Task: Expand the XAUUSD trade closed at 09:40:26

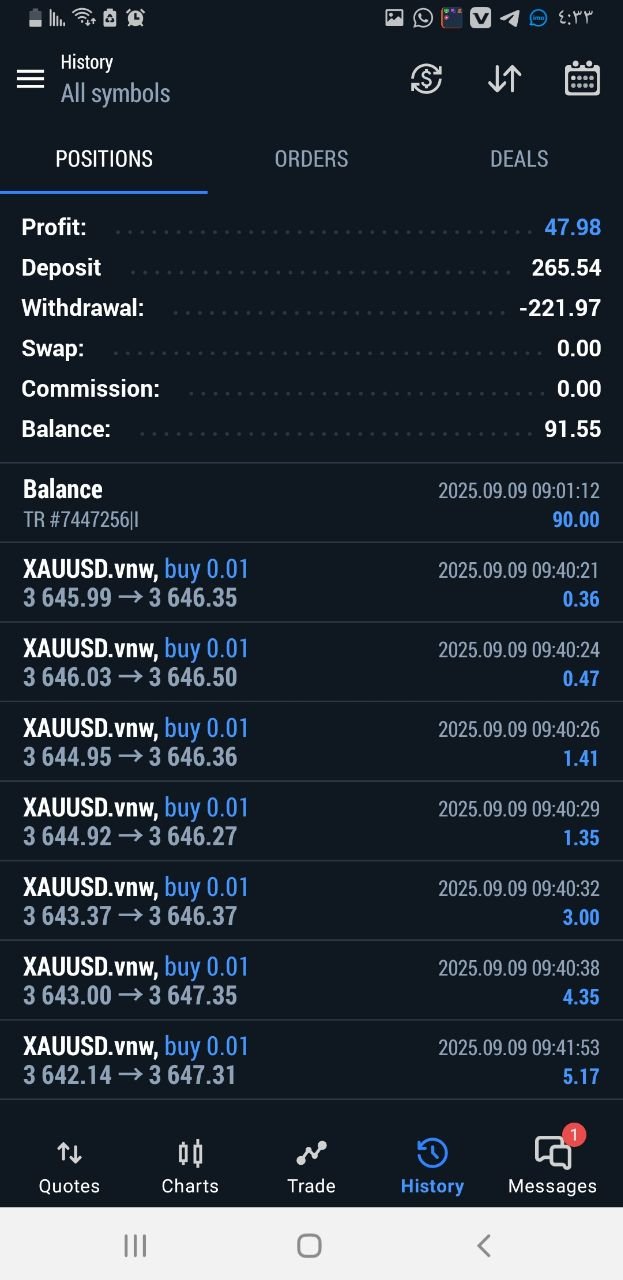Action: (311, 742)
